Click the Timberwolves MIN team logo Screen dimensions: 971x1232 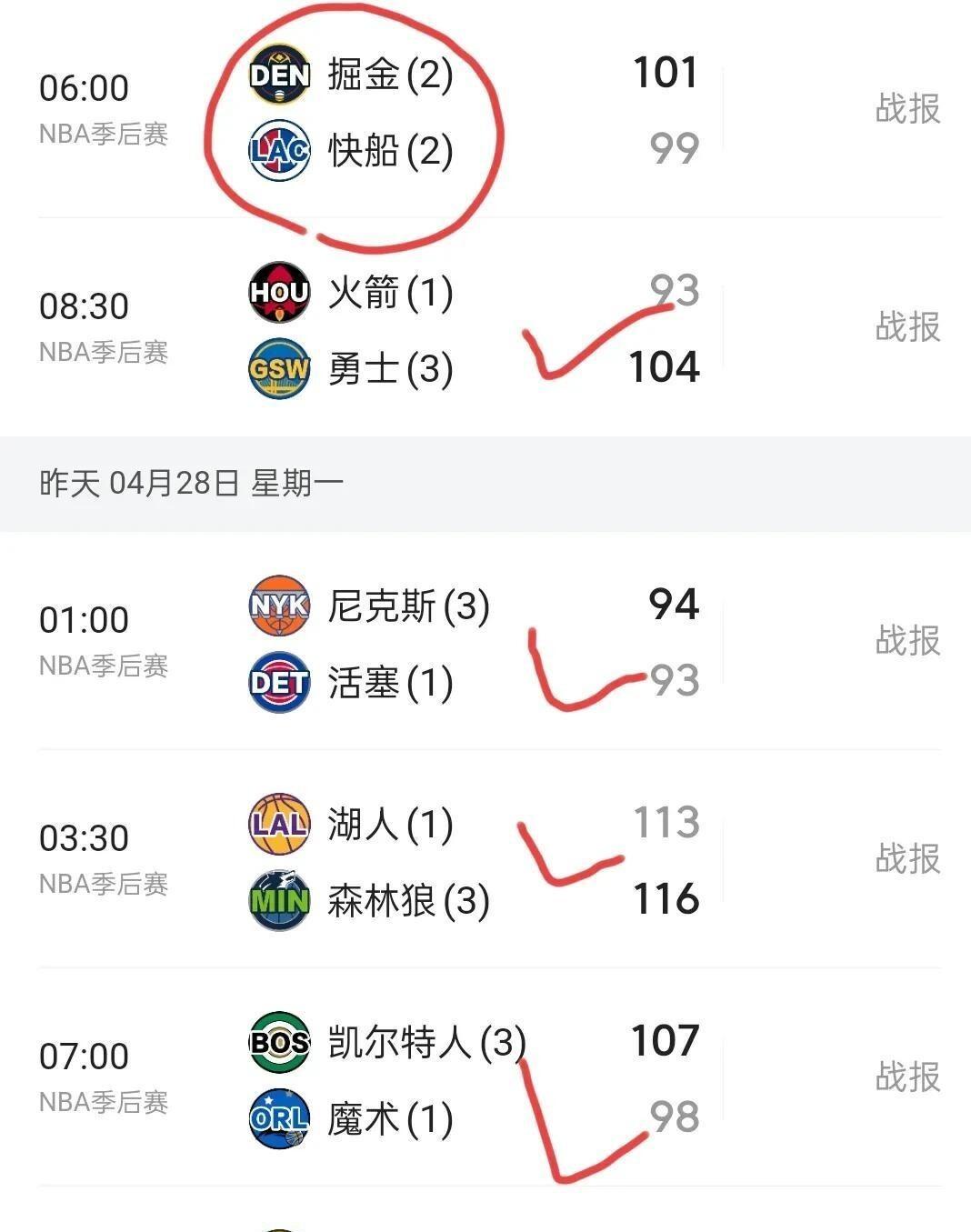tap(278, 901)
